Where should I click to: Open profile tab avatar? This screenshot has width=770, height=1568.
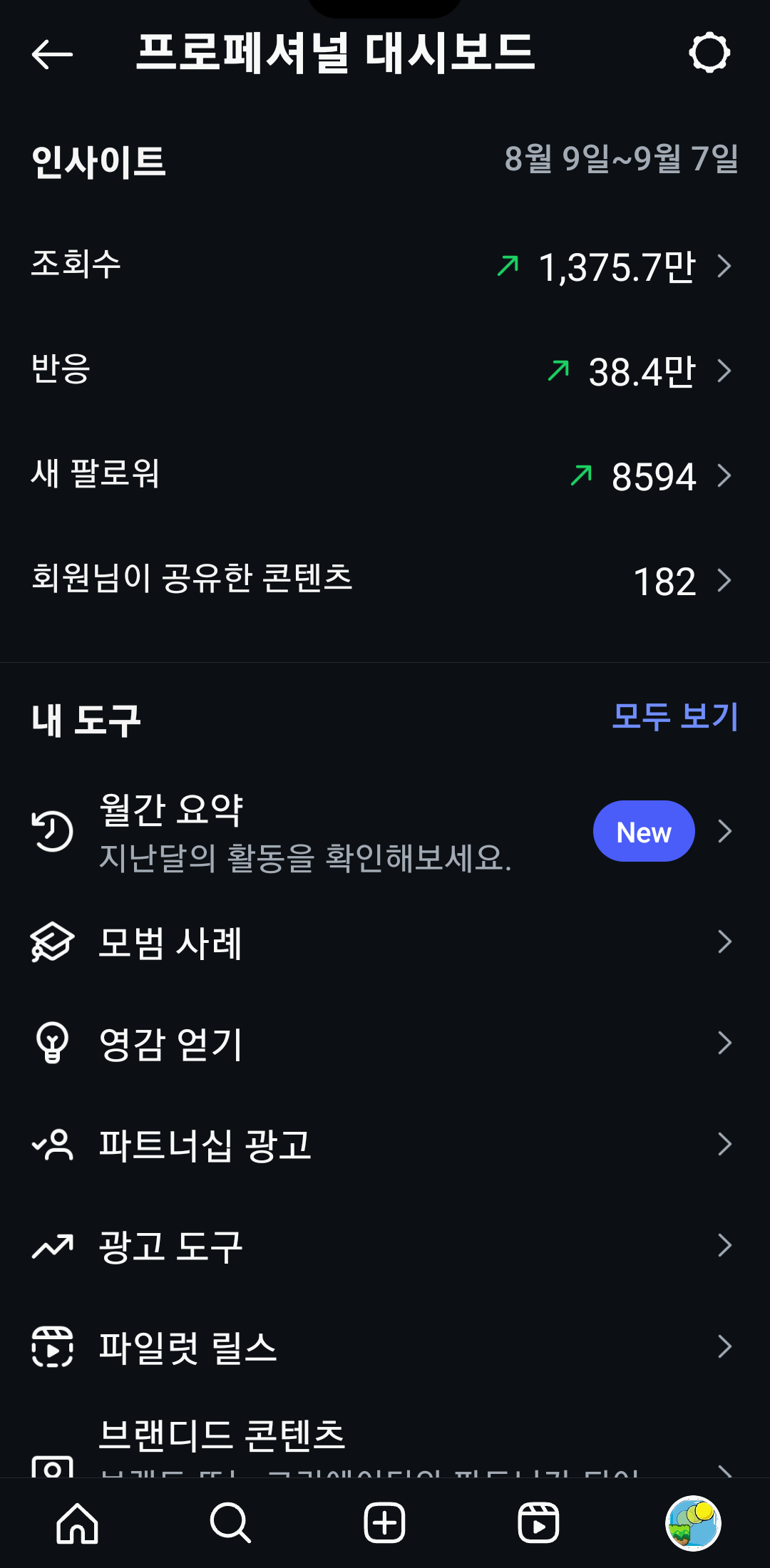693,1523
